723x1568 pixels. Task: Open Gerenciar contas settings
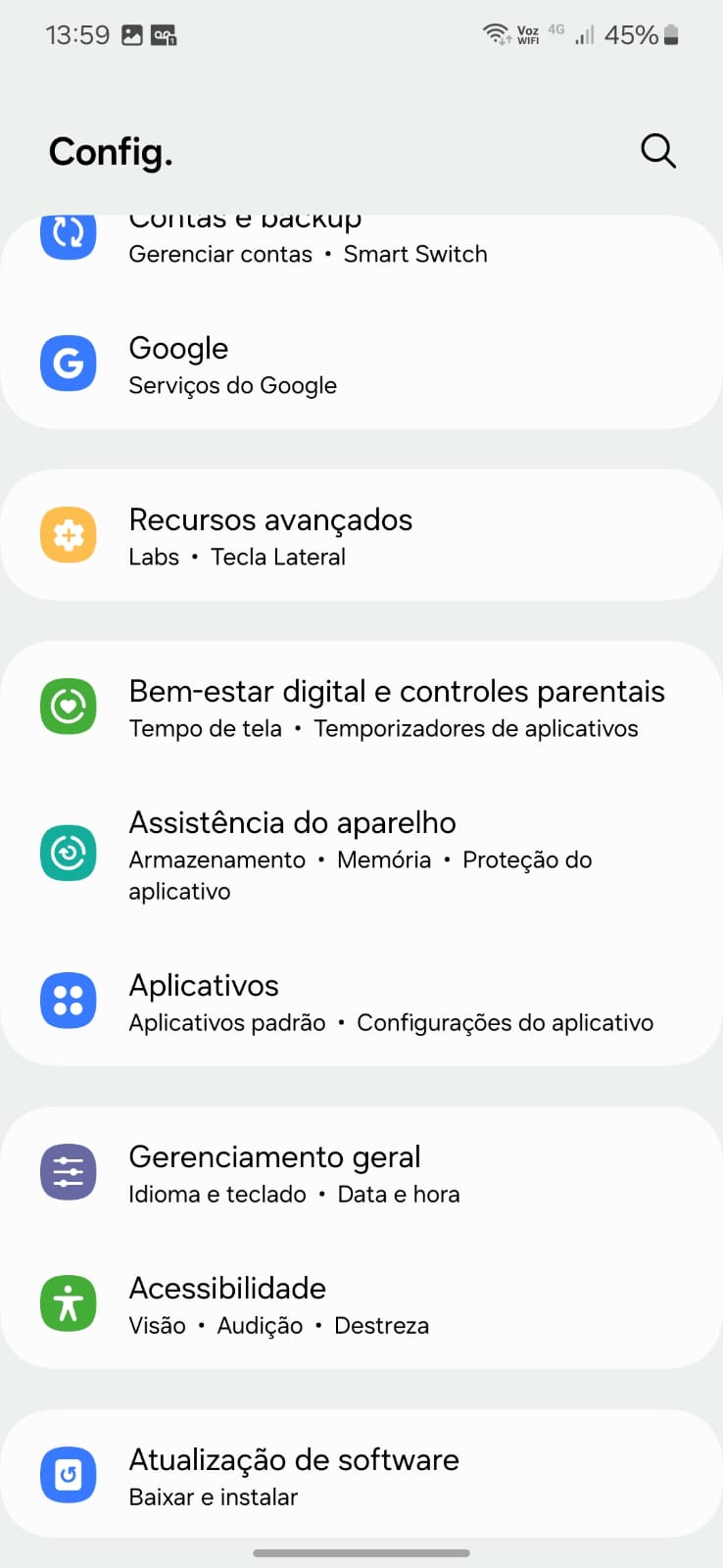[x=219, y=254]
